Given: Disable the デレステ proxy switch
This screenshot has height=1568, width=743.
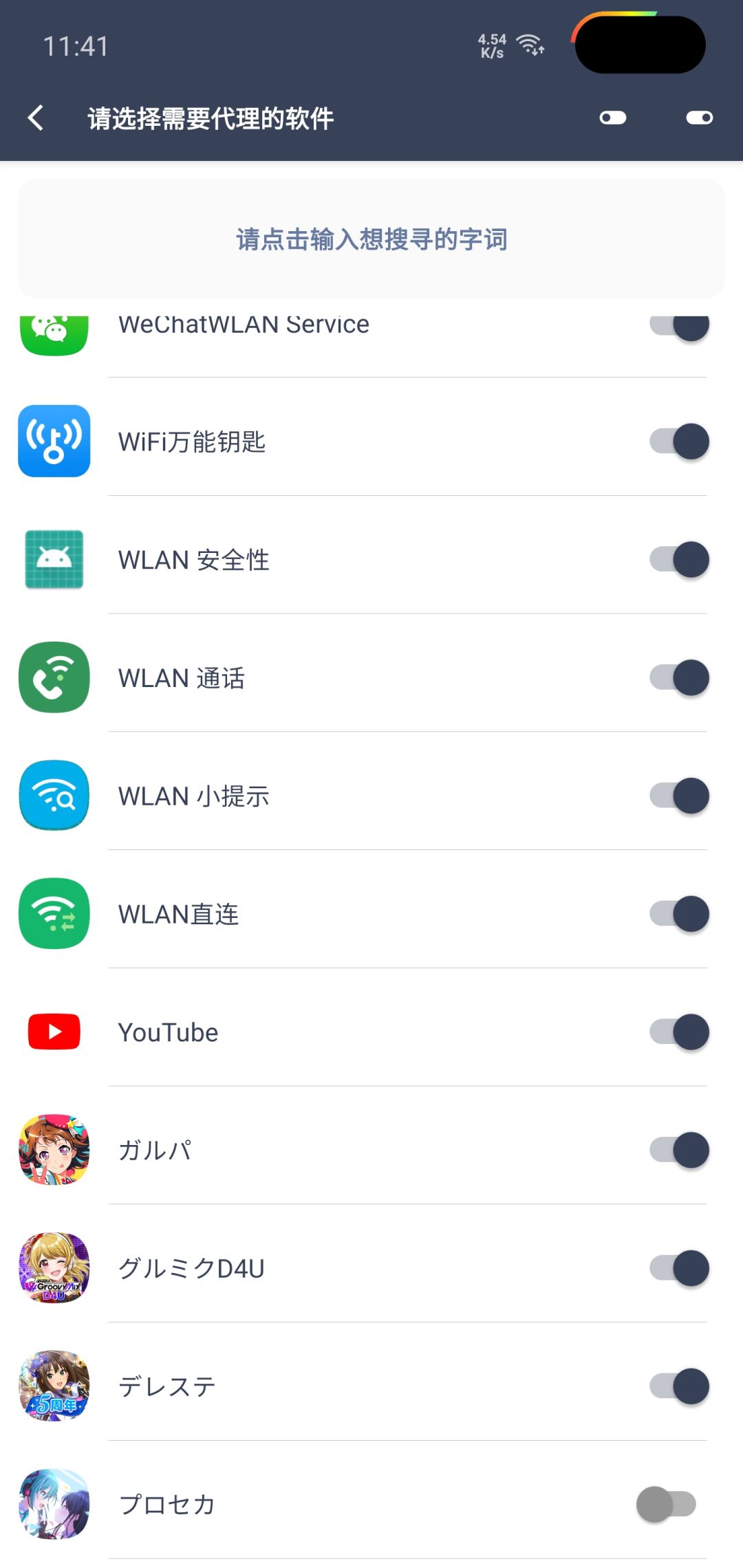Looking at the screenshot, I should tap(679, 1386).
